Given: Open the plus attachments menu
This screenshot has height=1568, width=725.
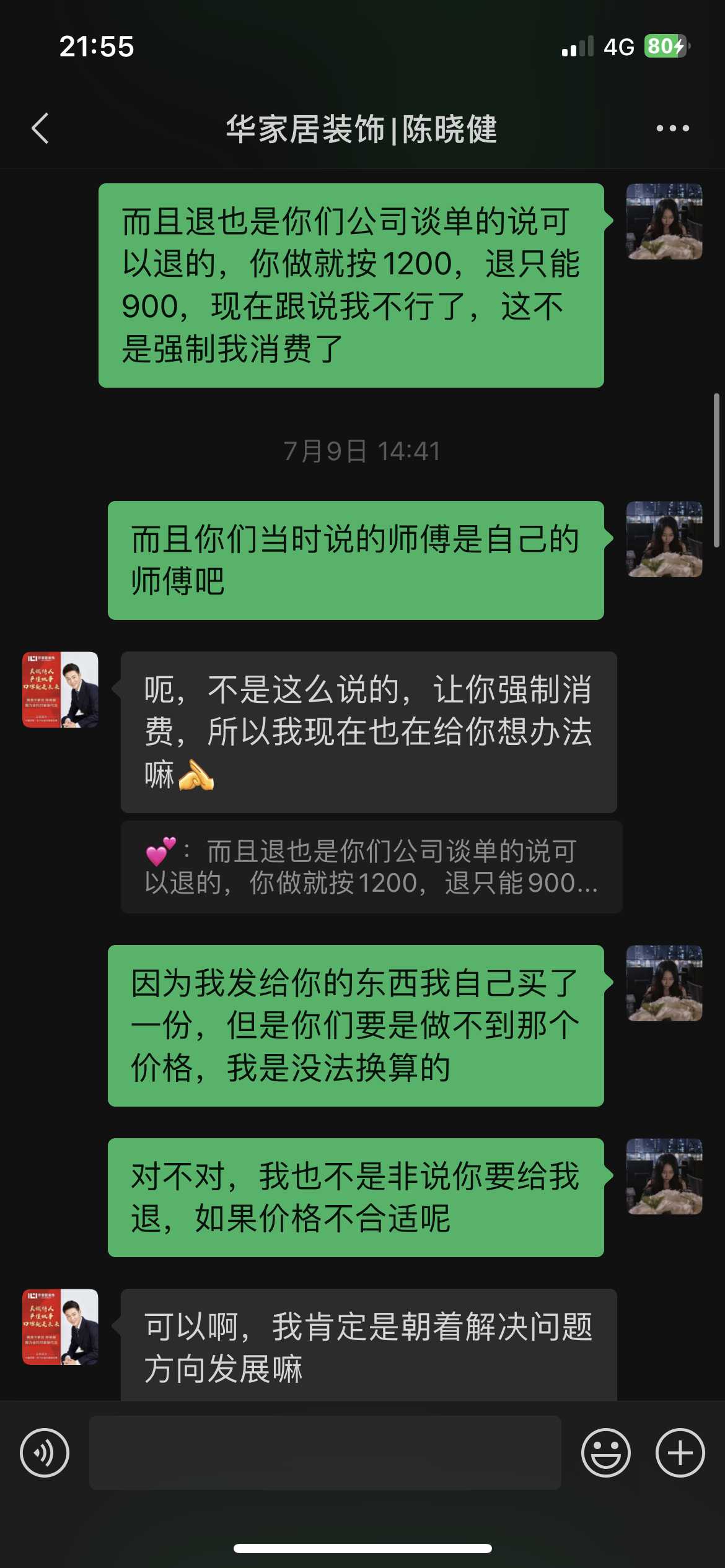Looking at the screenshot, I should (680, 1453).
